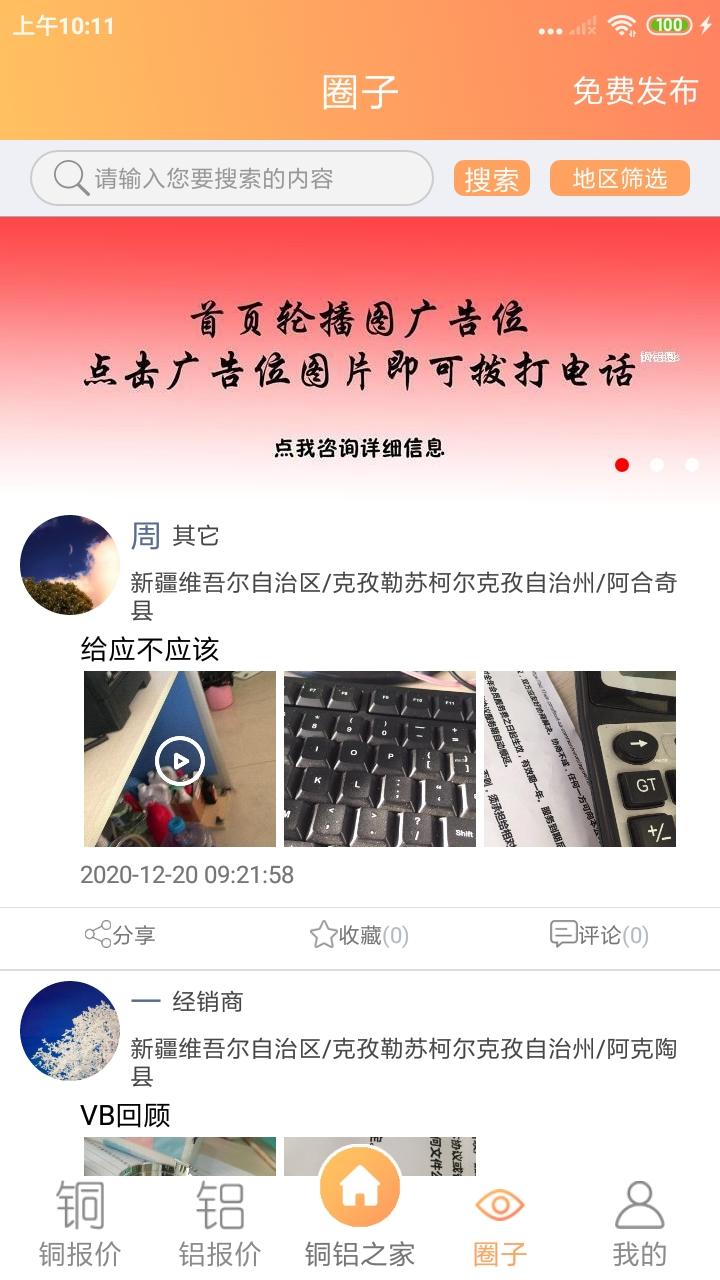The height and width of the screenshot is (1280, 720).
Task: Share 周's post via 分享
Action: click(x=120, y=935)
